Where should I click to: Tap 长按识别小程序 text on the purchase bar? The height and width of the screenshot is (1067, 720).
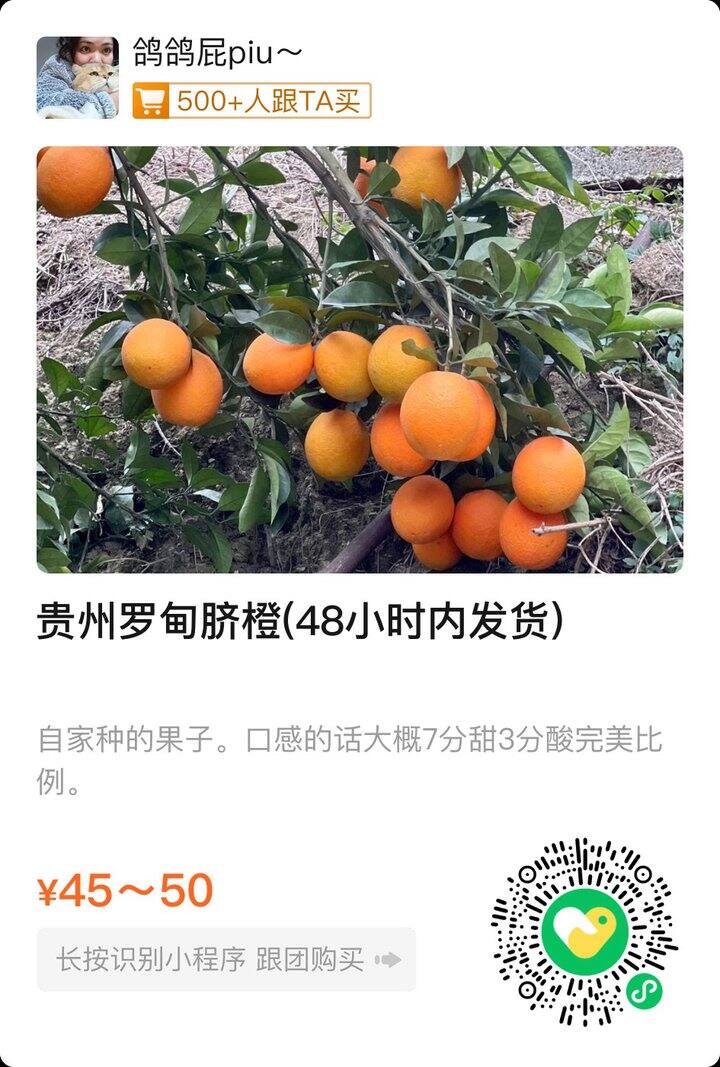(148, 956)
